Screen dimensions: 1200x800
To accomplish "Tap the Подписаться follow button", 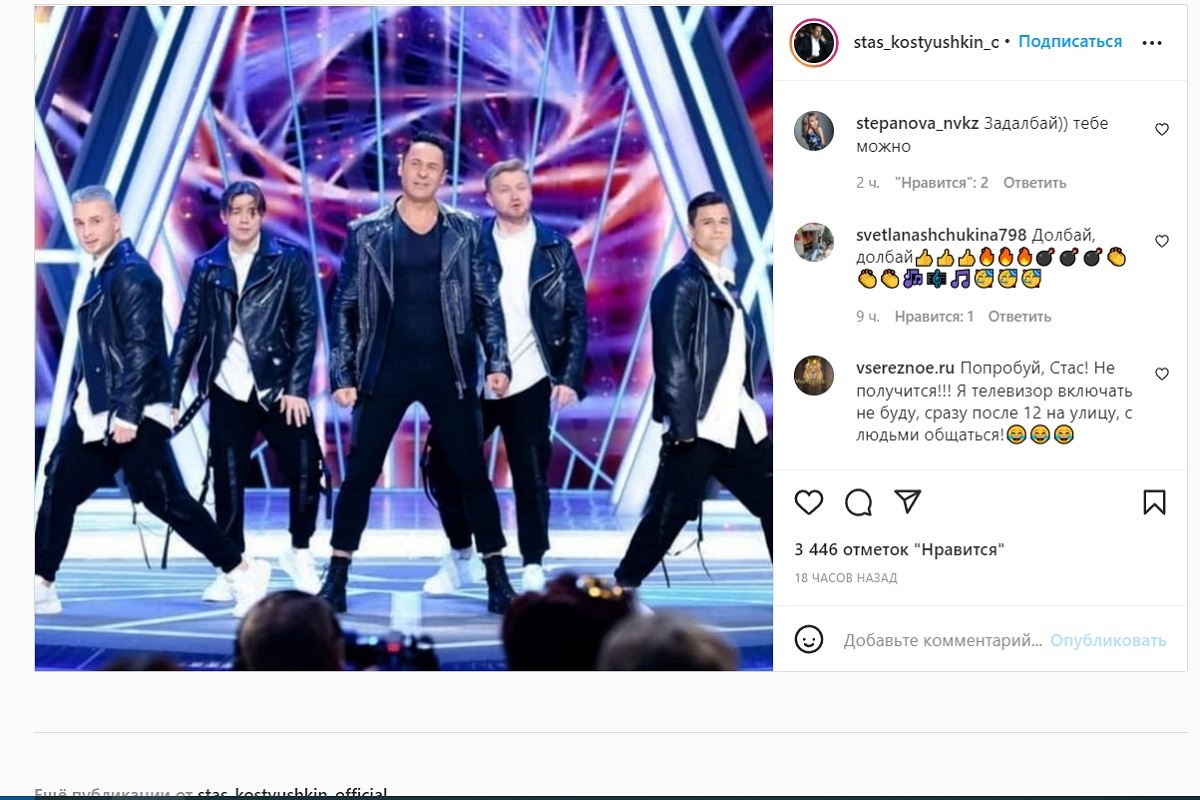I will click(1070, 42).
